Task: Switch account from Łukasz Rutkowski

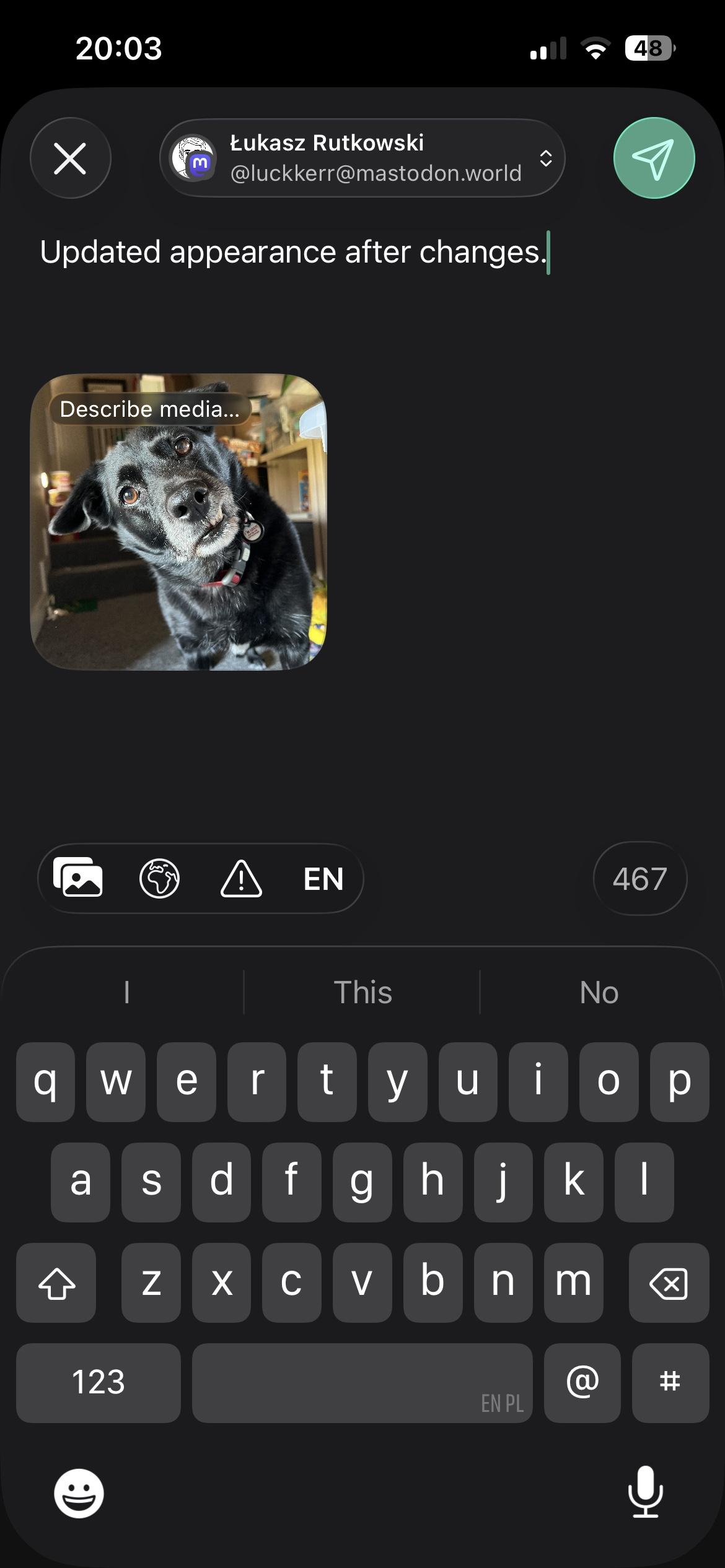Action: [x=362, y=158]
